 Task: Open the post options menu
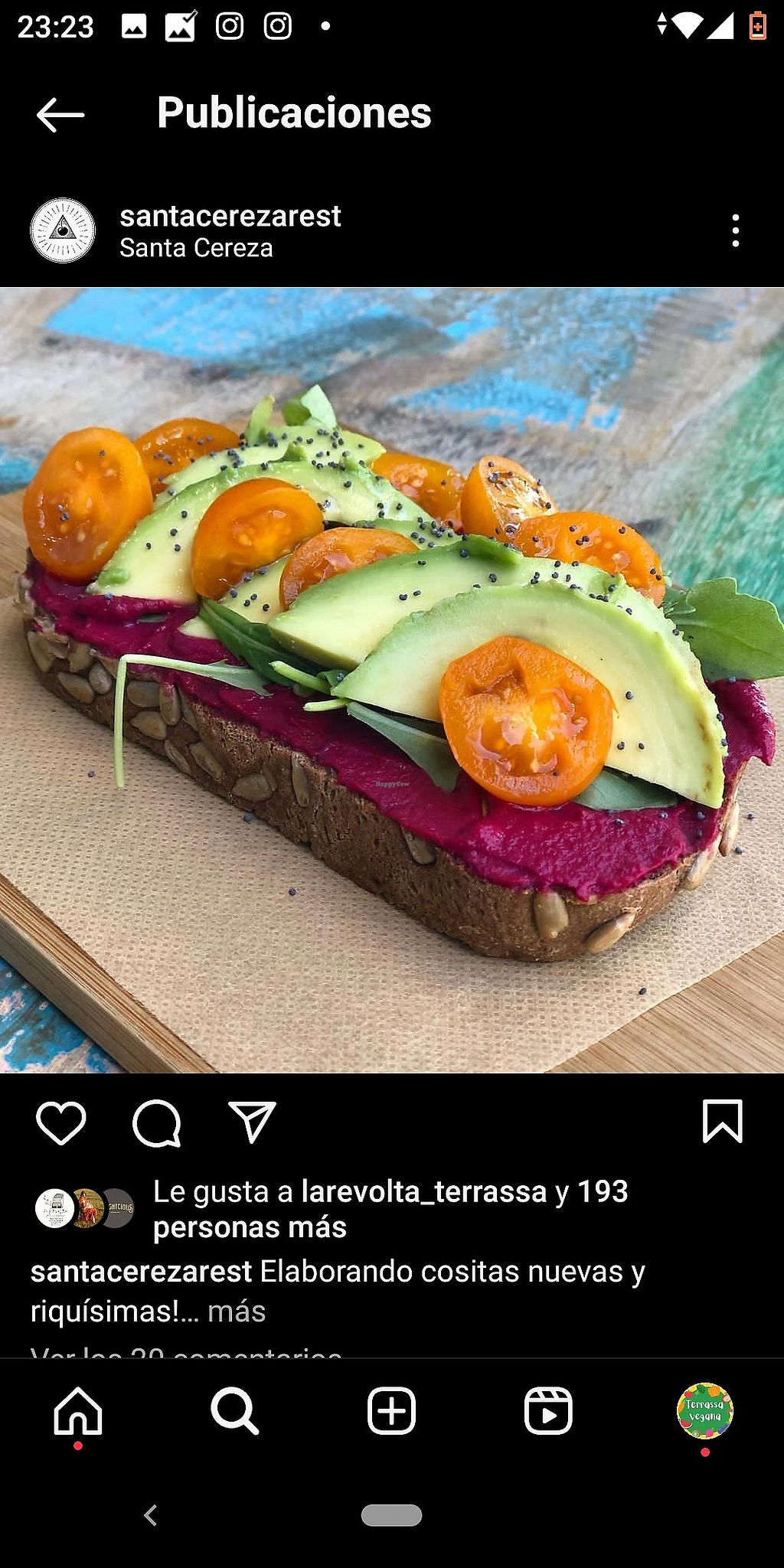tap(735, 230)
